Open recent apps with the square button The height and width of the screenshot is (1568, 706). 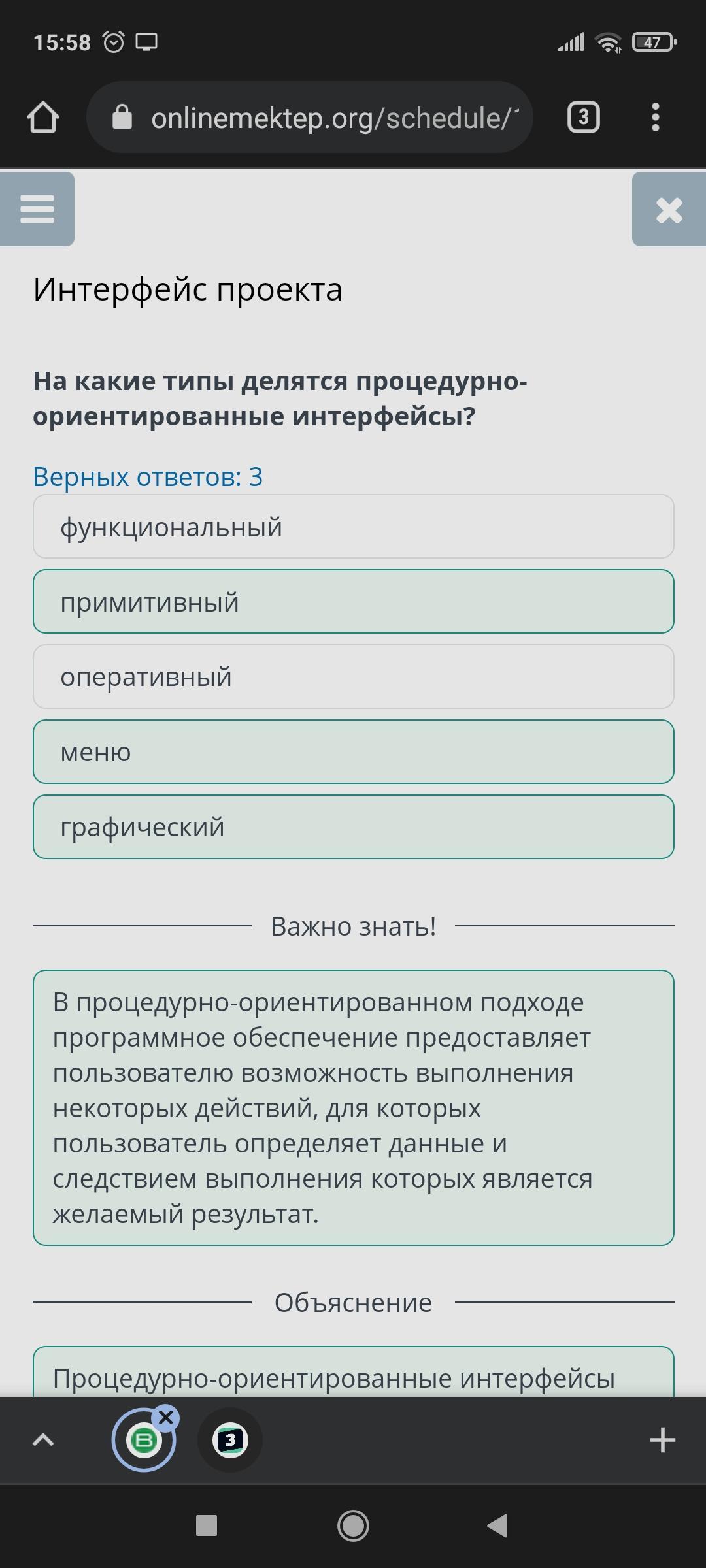207,1526
